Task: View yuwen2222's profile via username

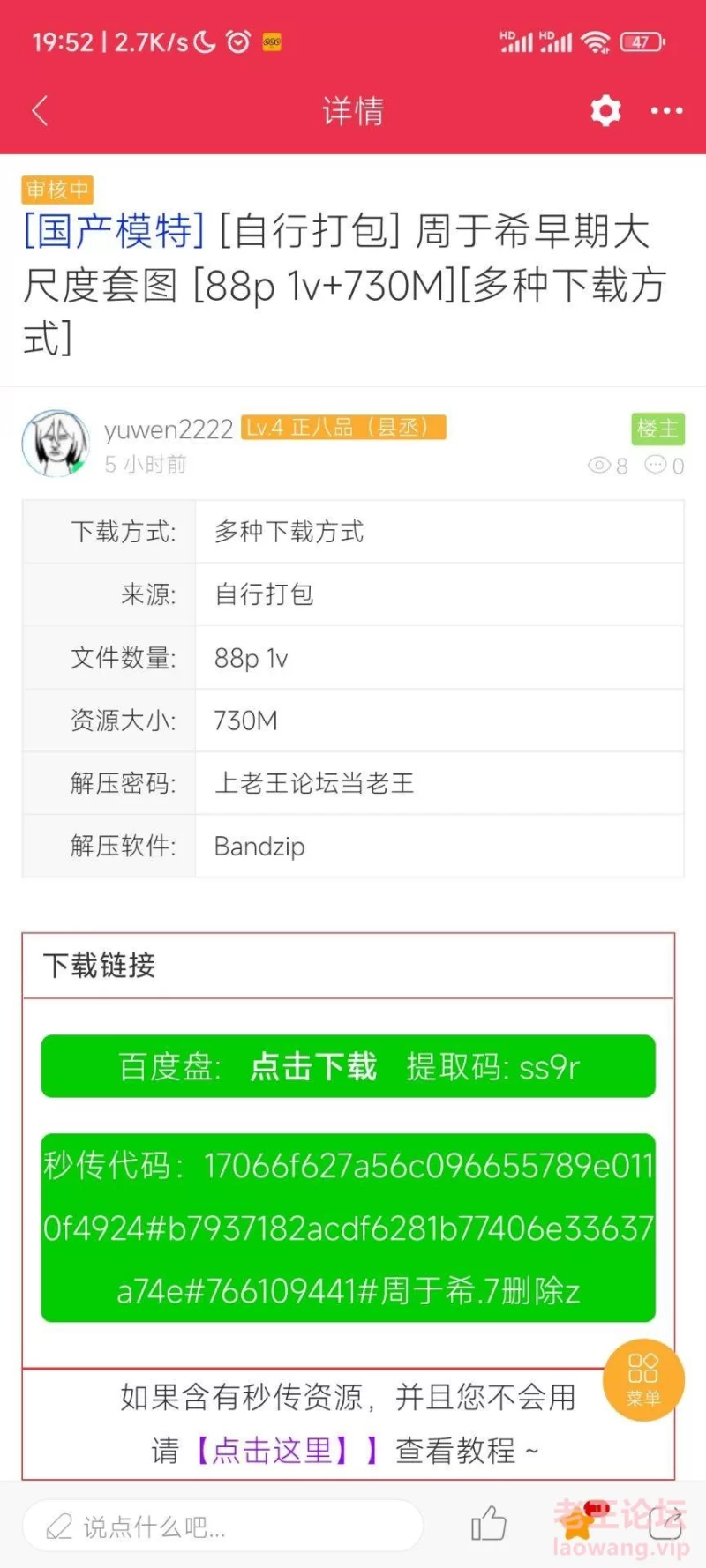Action: pyautogui.click(x=169, y=429)
